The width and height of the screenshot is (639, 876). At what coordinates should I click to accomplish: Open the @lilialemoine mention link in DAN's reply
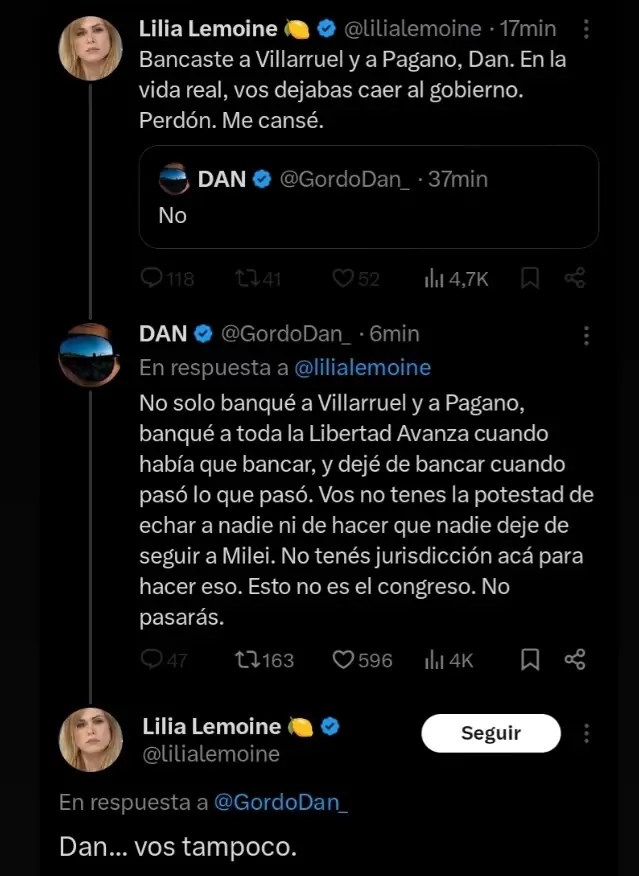pyautogui.click(x=363, y=368)
